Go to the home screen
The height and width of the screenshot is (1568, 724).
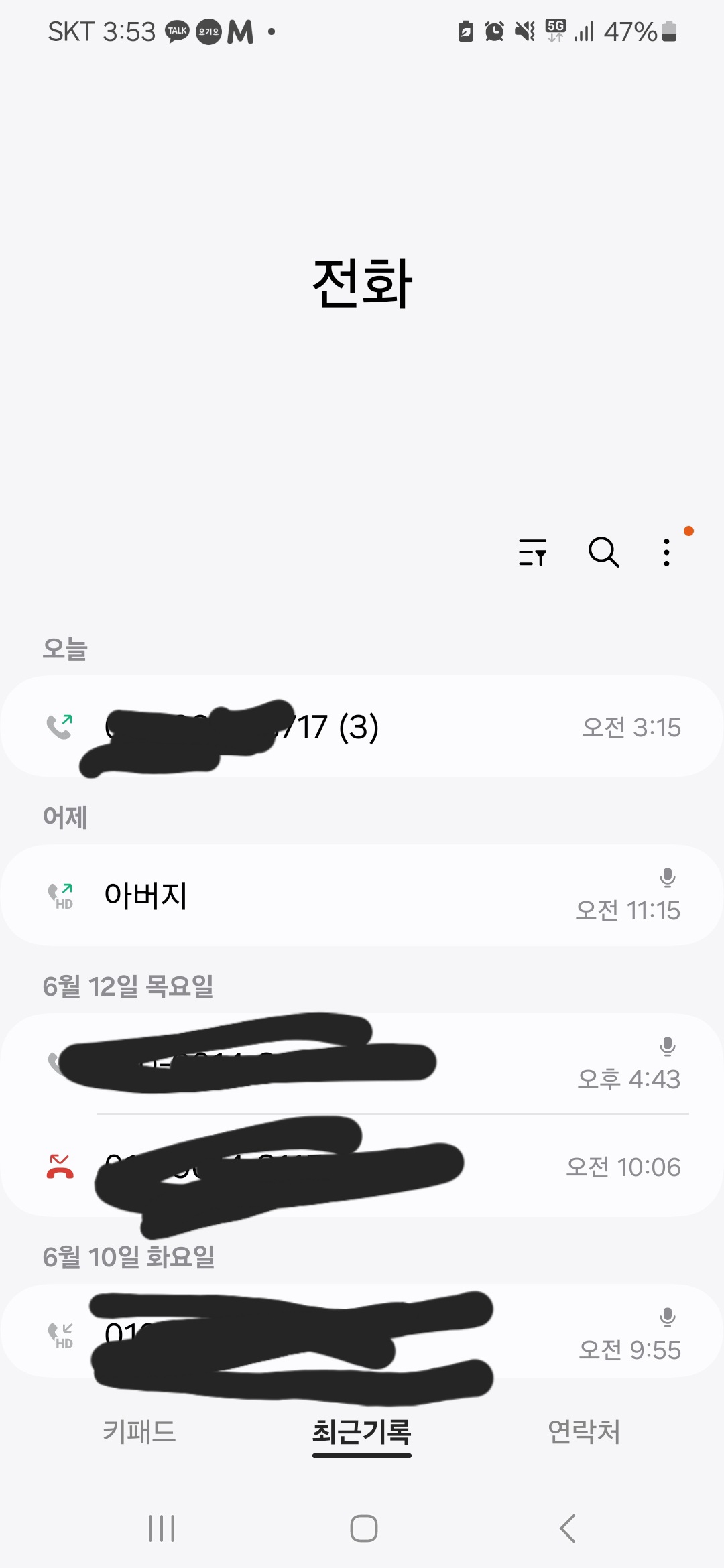click(x=363, y=1528)
